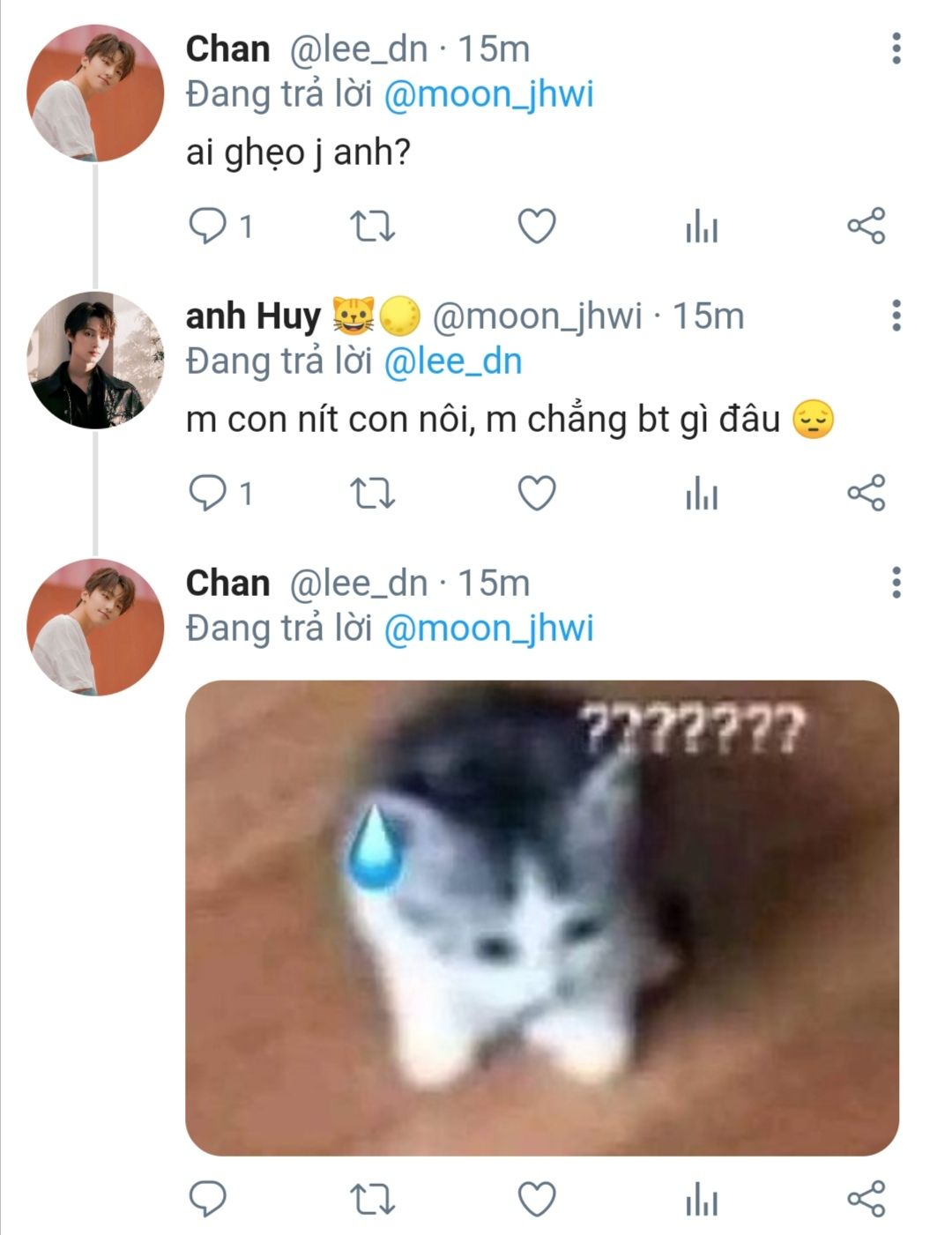Viewport: 952px width, 1235px height.
Task: Reply to anh Huy's "m con nít" tweet
Action: tap(208, 493)
